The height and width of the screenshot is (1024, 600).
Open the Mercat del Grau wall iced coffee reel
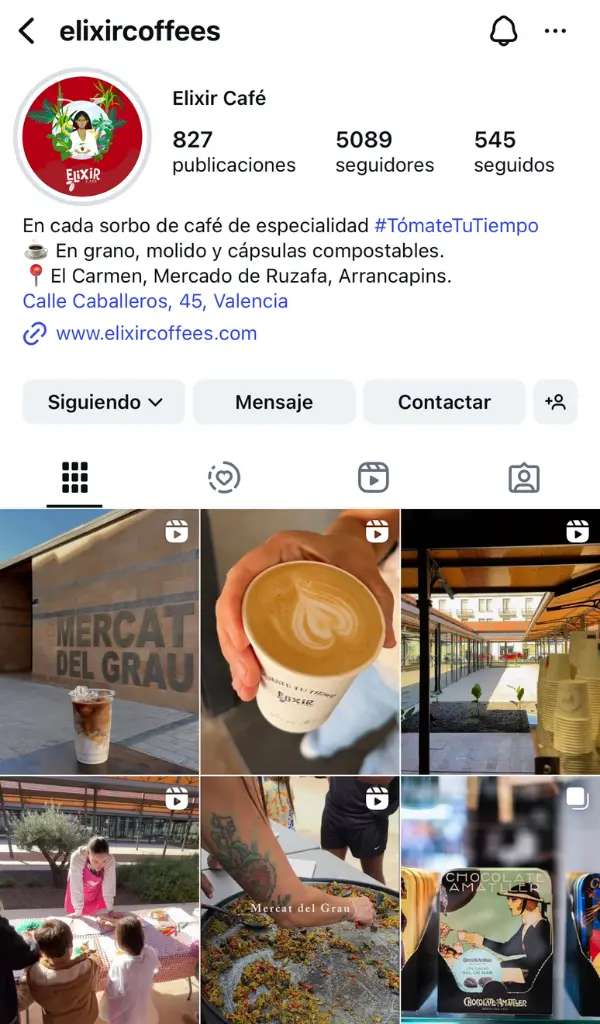coord(99,640)
